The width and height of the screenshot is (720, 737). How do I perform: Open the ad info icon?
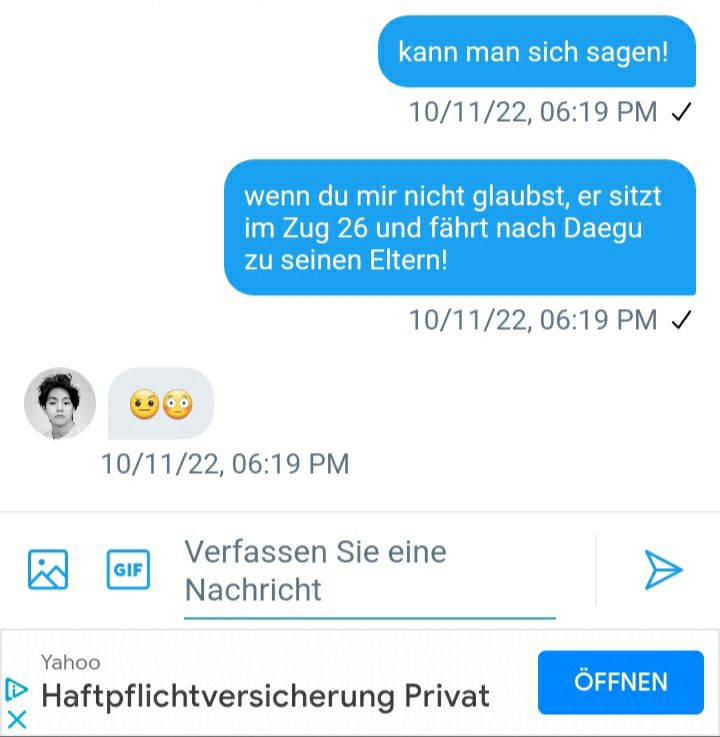click(16, 689)
